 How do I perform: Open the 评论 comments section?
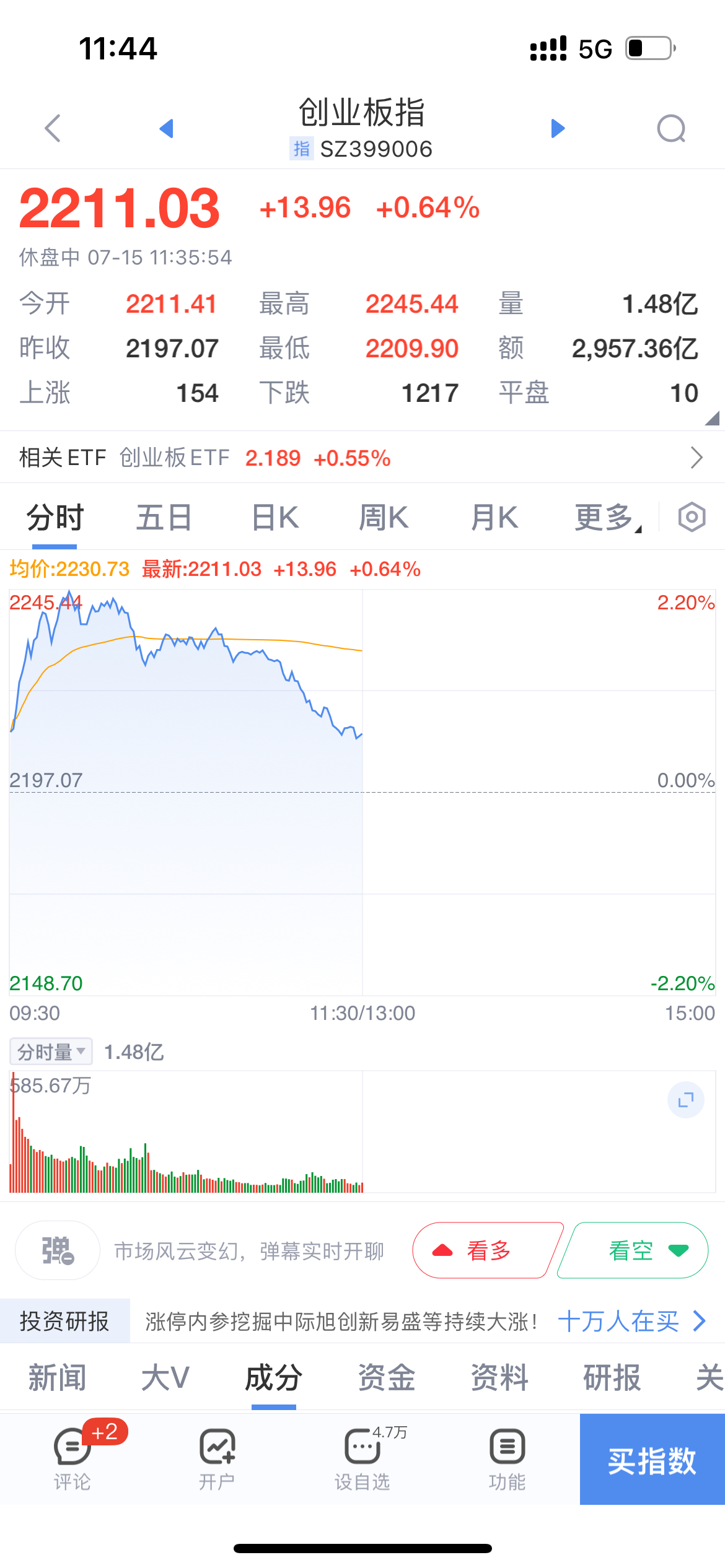click(x=72, y=1458)
